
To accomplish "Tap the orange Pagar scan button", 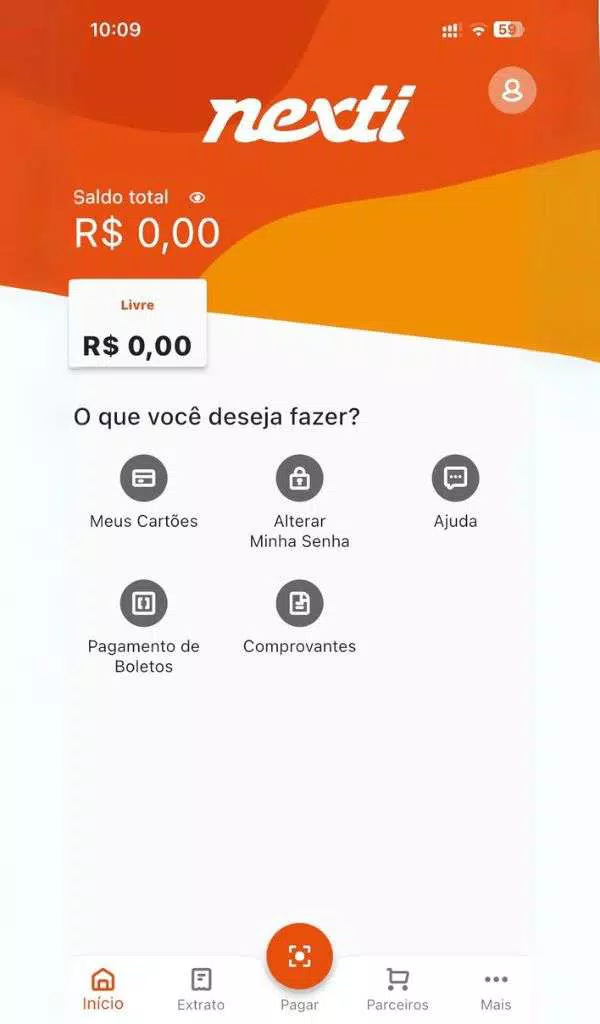I will pyautogui.click(x=300, y=956).
